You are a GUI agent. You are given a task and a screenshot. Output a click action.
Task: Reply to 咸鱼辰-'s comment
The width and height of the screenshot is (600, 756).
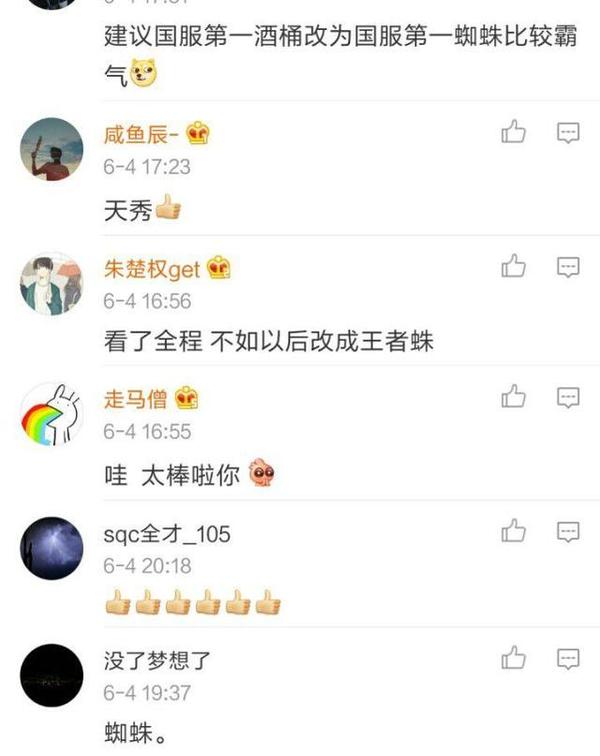[568, 132]
